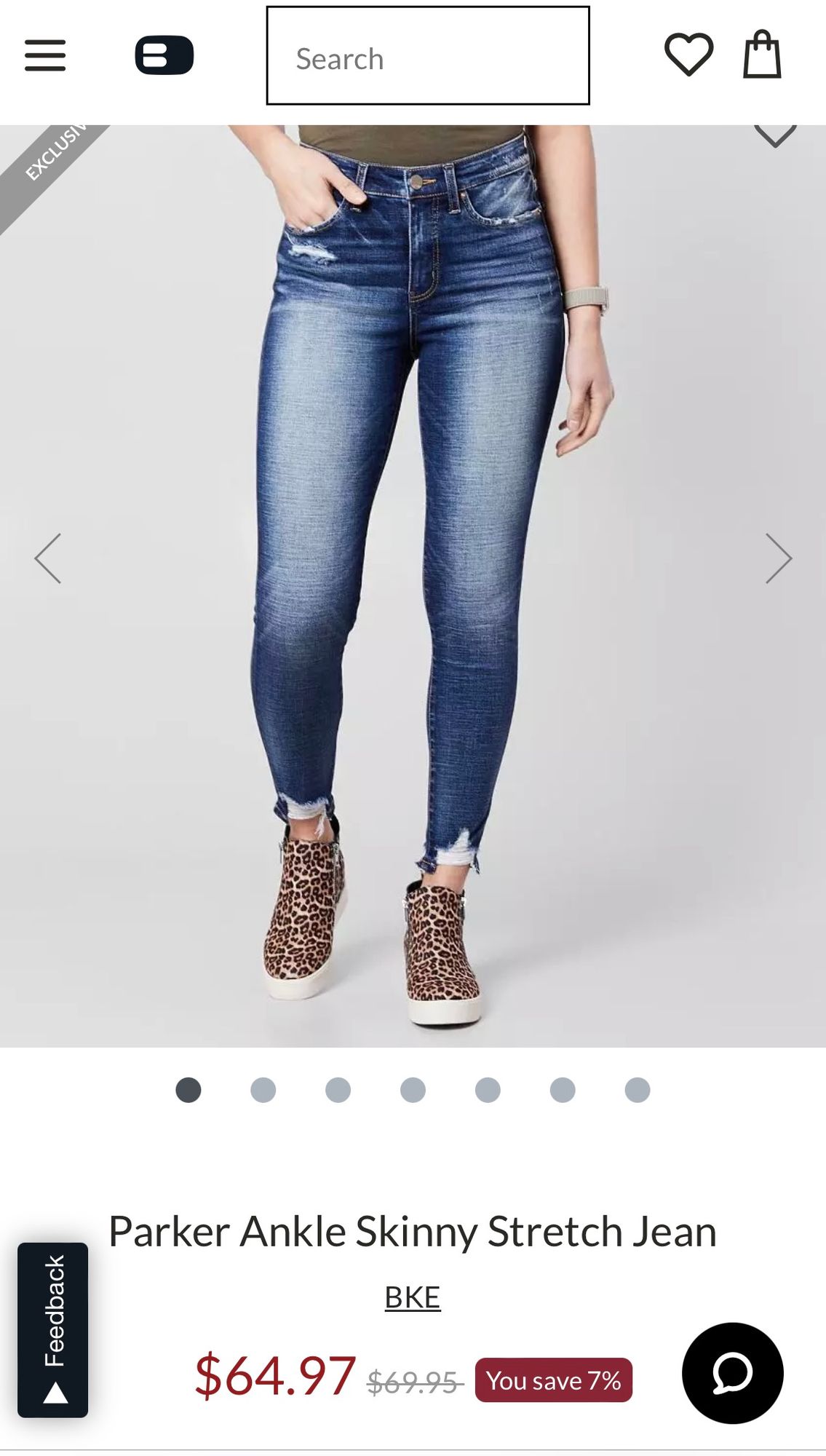
Task: Open the wishlist heart in header
Action: click(x=688, y=55)
